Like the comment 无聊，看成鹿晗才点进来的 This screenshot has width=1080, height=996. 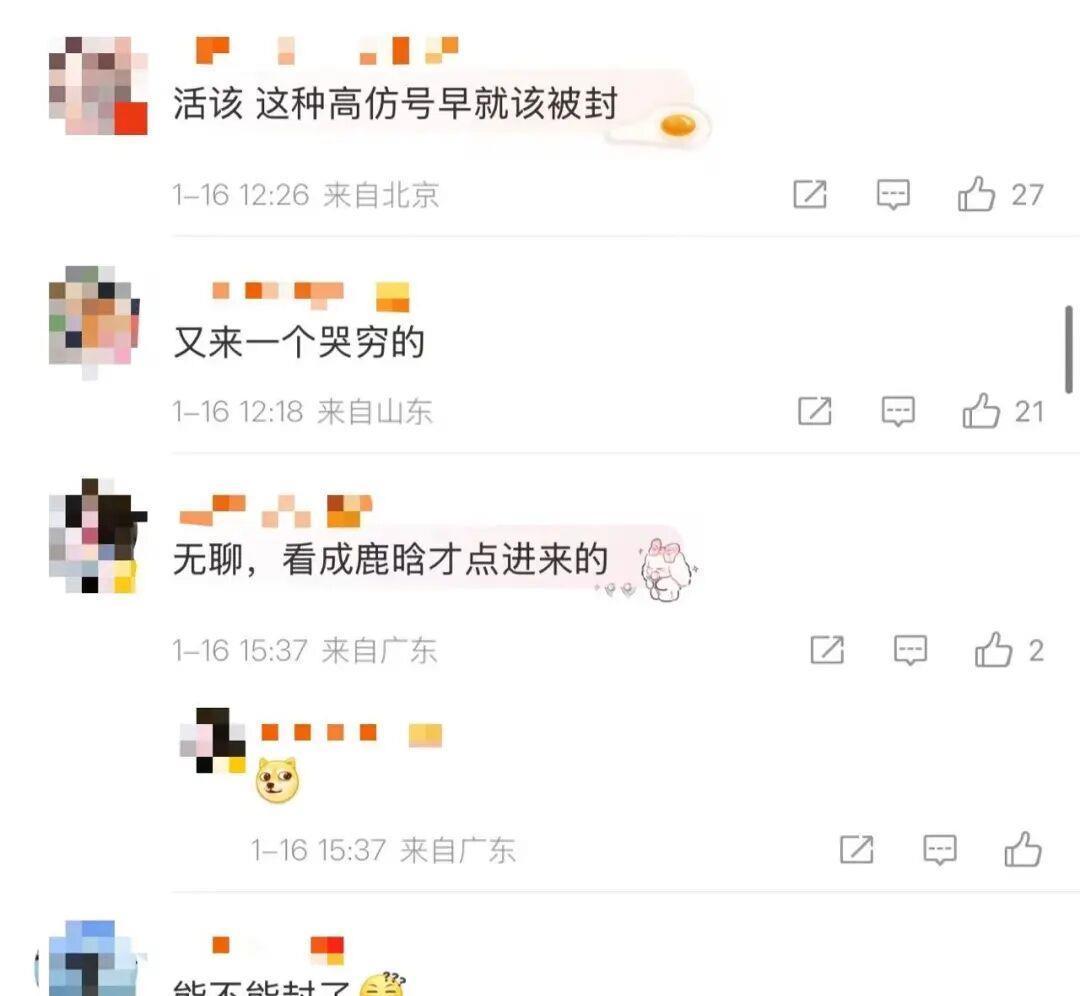point(993,650)
